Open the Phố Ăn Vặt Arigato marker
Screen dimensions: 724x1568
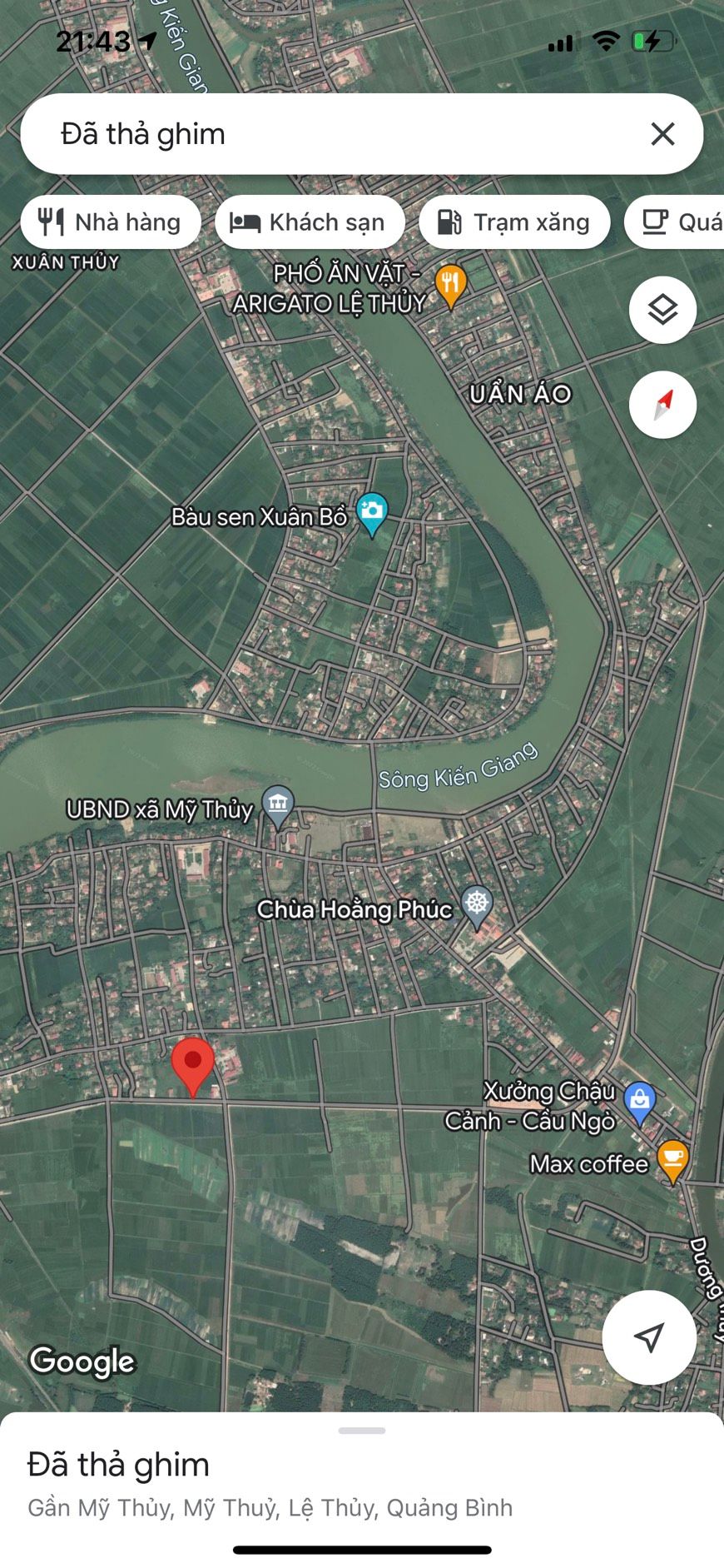point(450,286)
